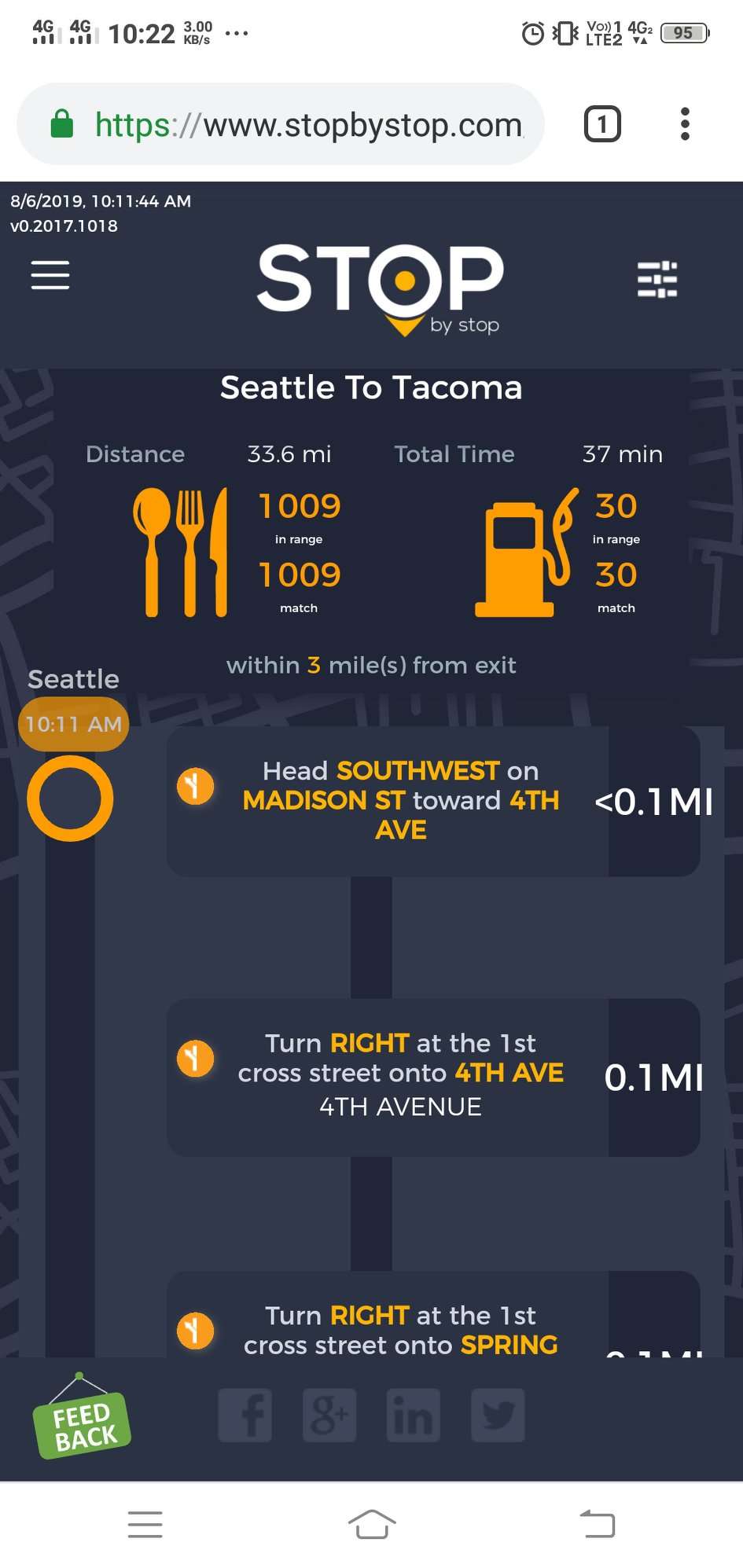This screenshot has height=1568, width=743.
Task: Open the hamburger menu beside the logo
Action: [x=50, y=275]
